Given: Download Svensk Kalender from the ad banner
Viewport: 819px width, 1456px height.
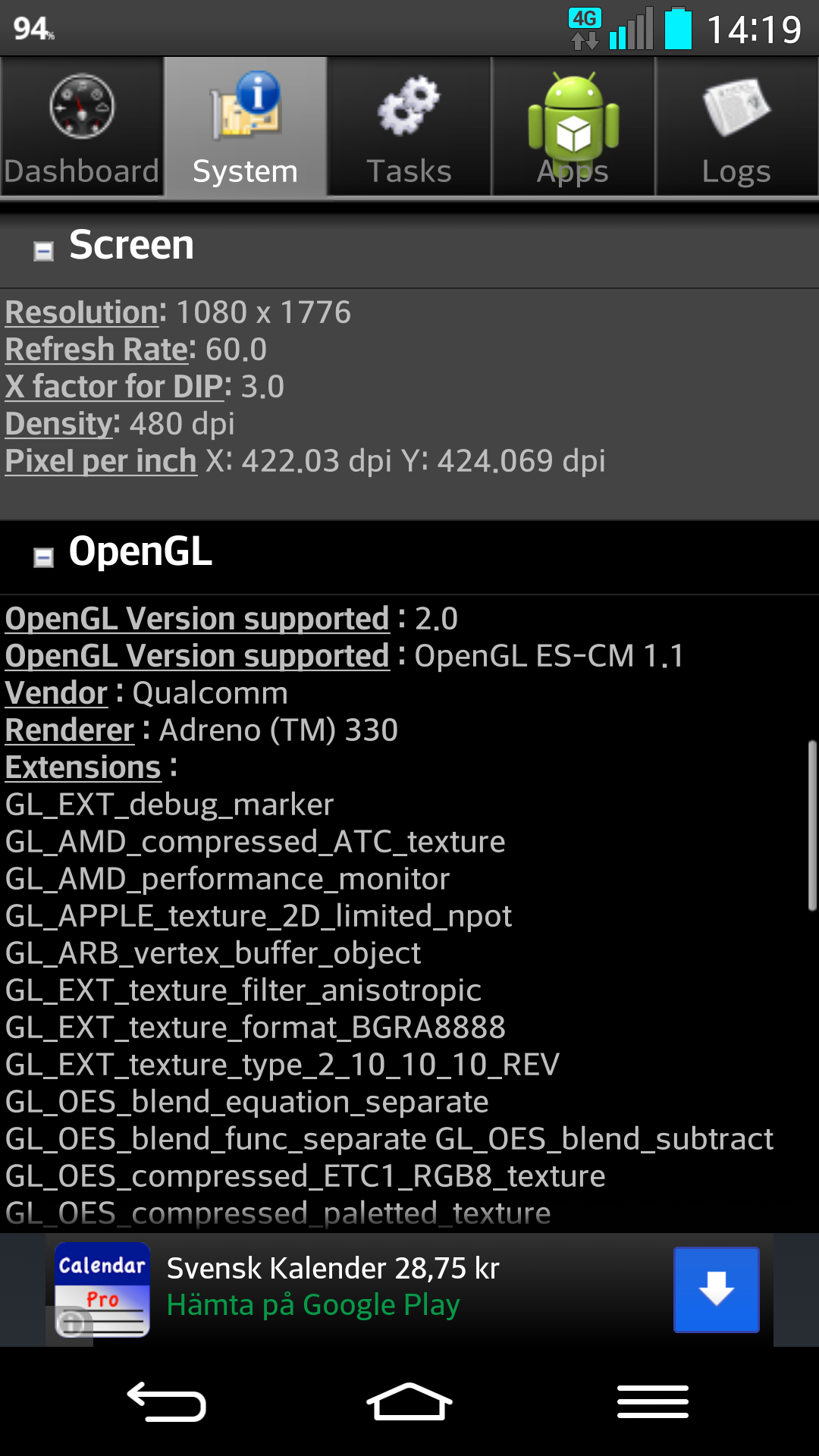Looking at the screenshot, I should (x=717, y=1289).
